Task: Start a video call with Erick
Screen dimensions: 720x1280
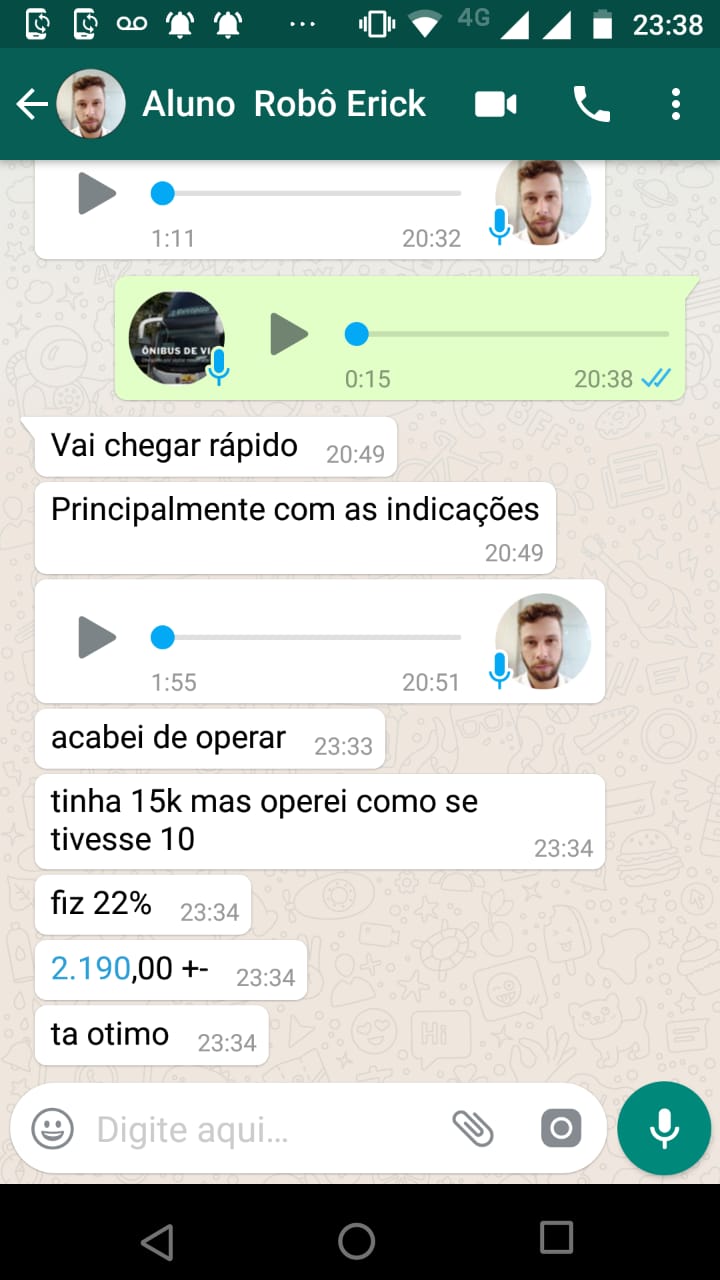Action: [495, 104]
